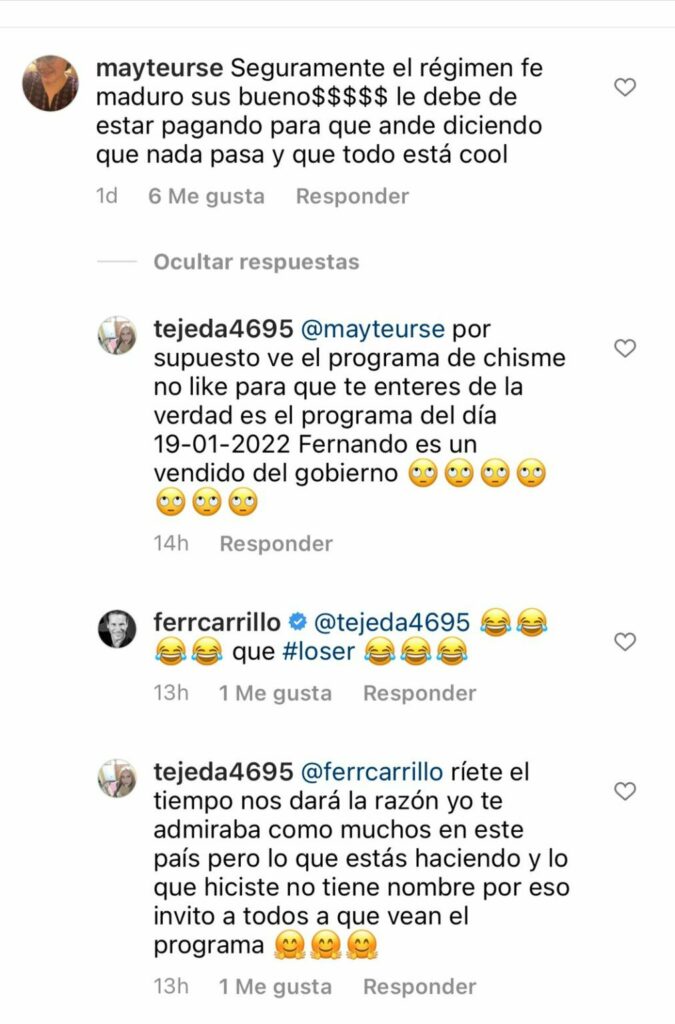The width and height of the screenshot is (675, 1024).
Task: Like mayteurse's comment about el régimen
Action: click(625, 88)
